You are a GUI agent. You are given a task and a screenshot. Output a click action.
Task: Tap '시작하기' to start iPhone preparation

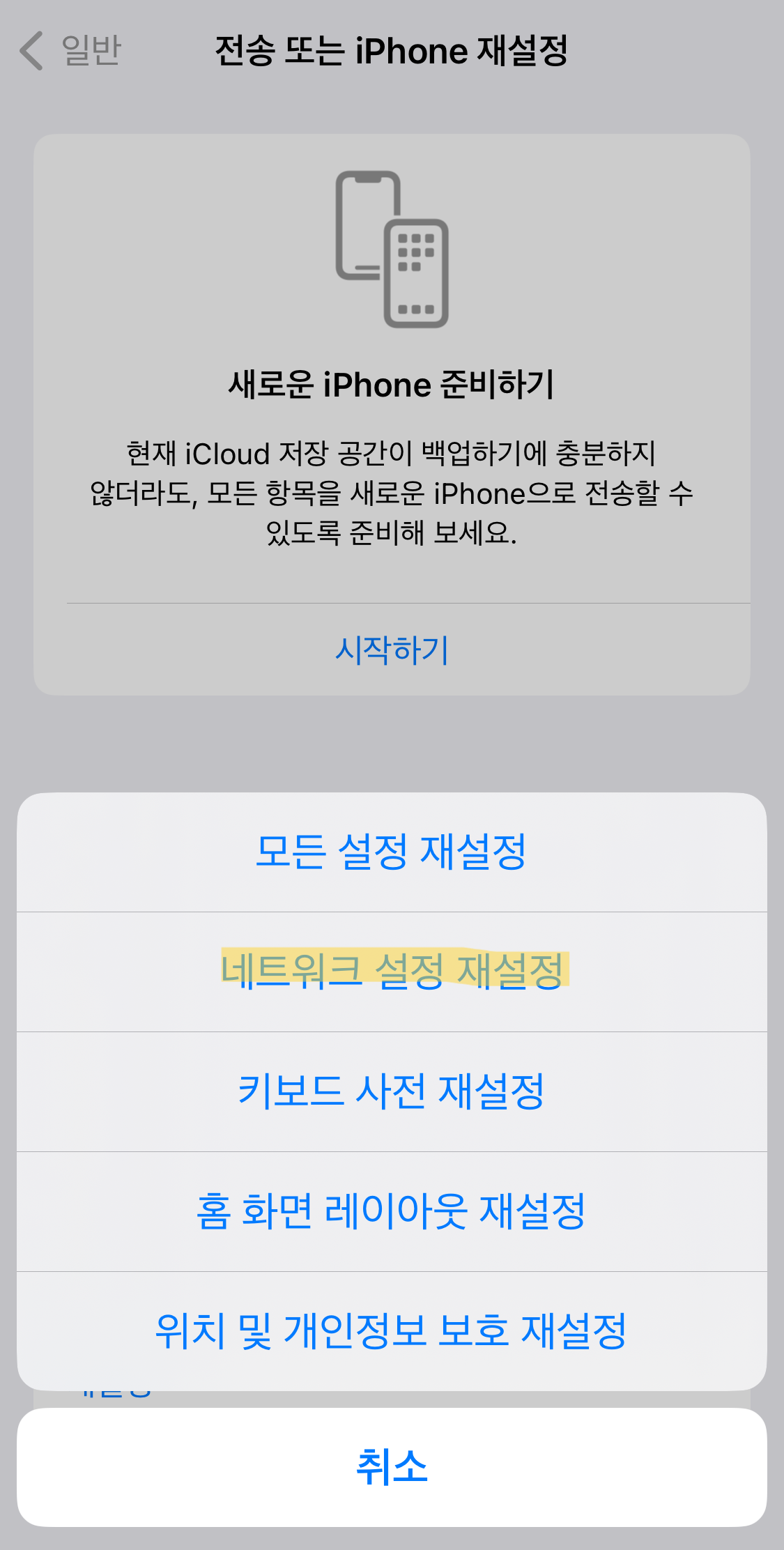392,650
